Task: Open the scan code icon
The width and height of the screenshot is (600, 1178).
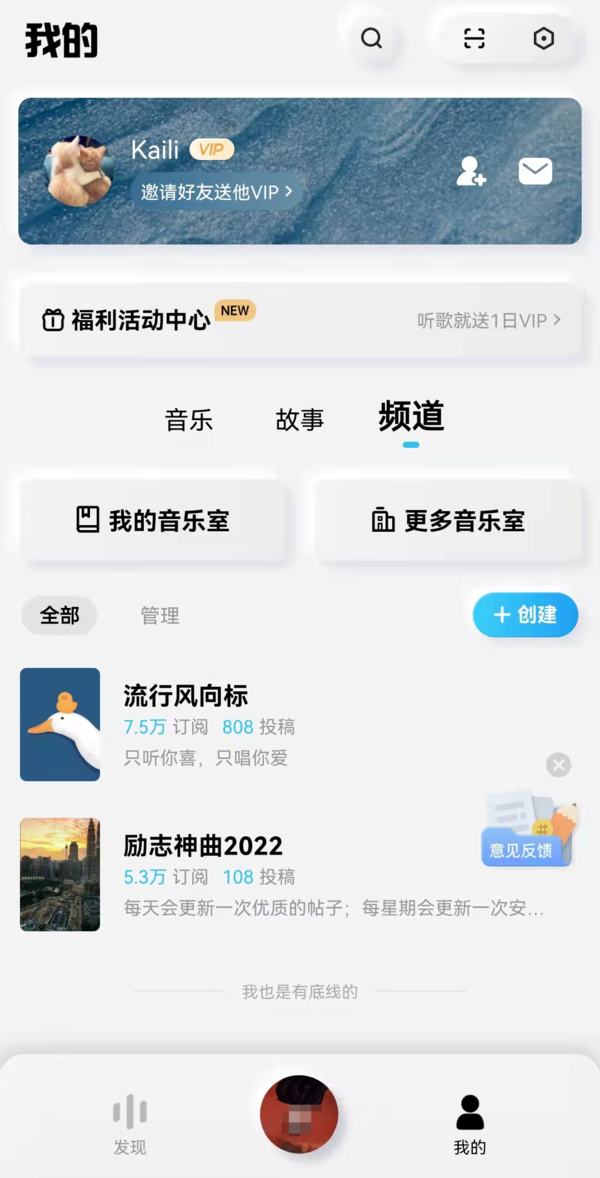Action: click(474, 39)
